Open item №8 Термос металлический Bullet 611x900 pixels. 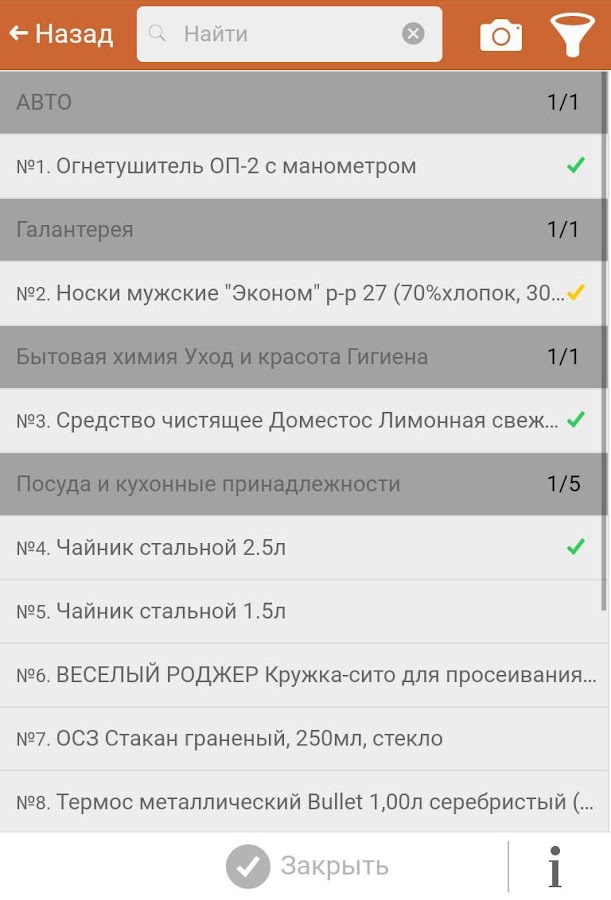pyautogui.click(x=300, y=802)
